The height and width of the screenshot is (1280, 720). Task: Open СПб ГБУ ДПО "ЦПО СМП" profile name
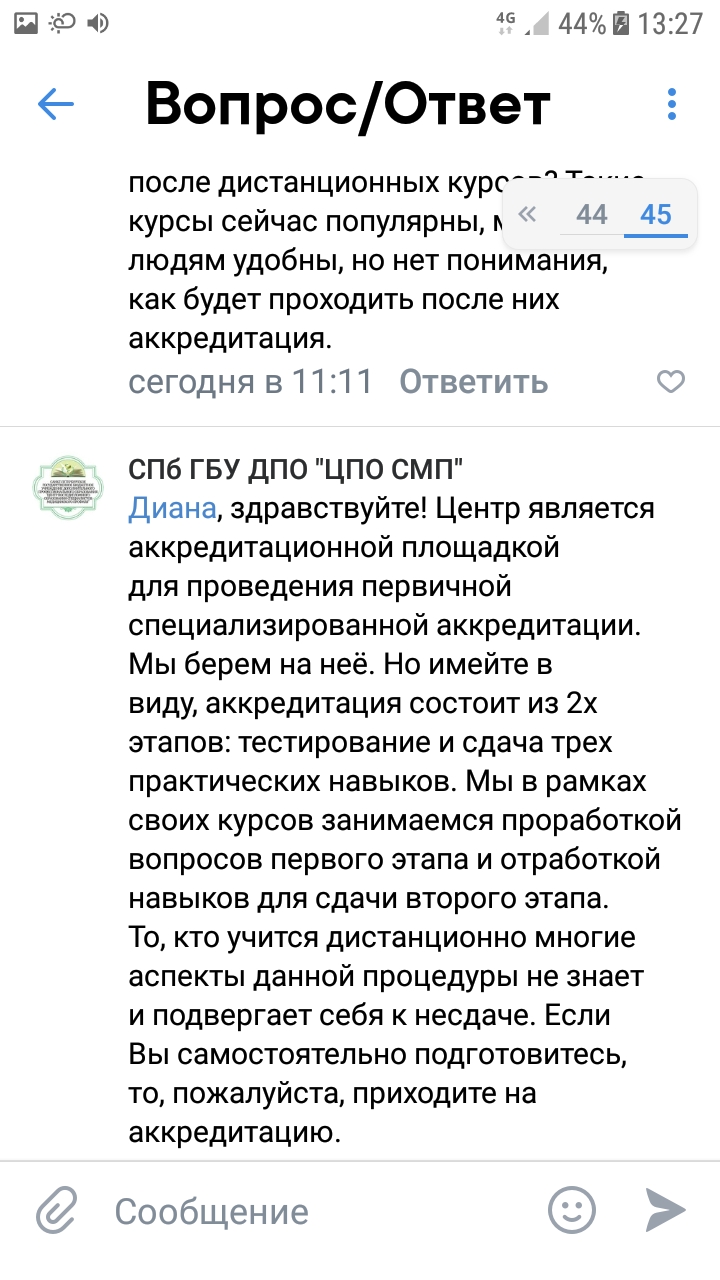pyautogui.click(x=296, y=469)
